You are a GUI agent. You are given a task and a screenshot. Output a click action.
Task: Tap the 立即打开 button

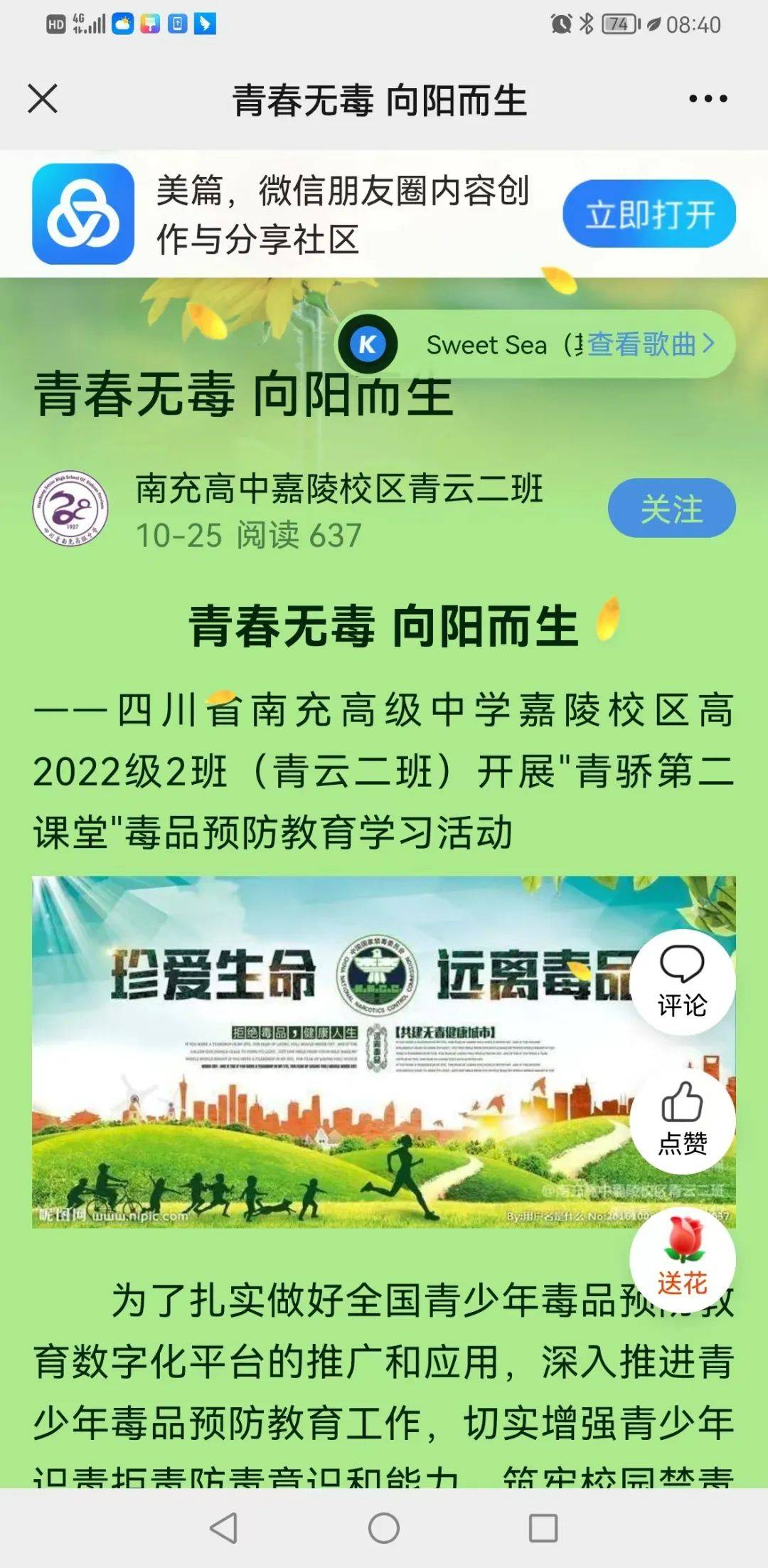(649, 214)
